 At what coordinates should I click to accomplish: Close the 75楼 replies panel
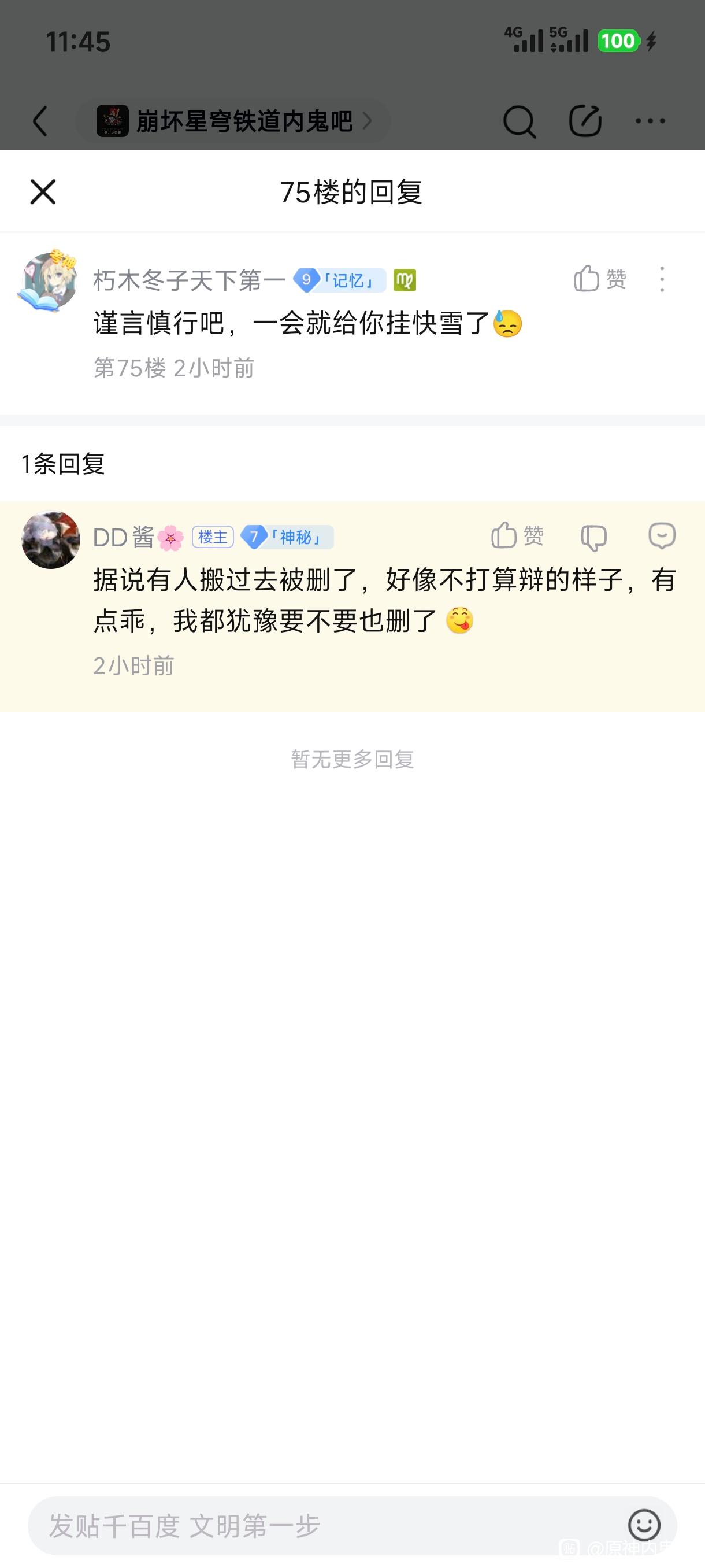pyautogui.click(x=43, y=193)
